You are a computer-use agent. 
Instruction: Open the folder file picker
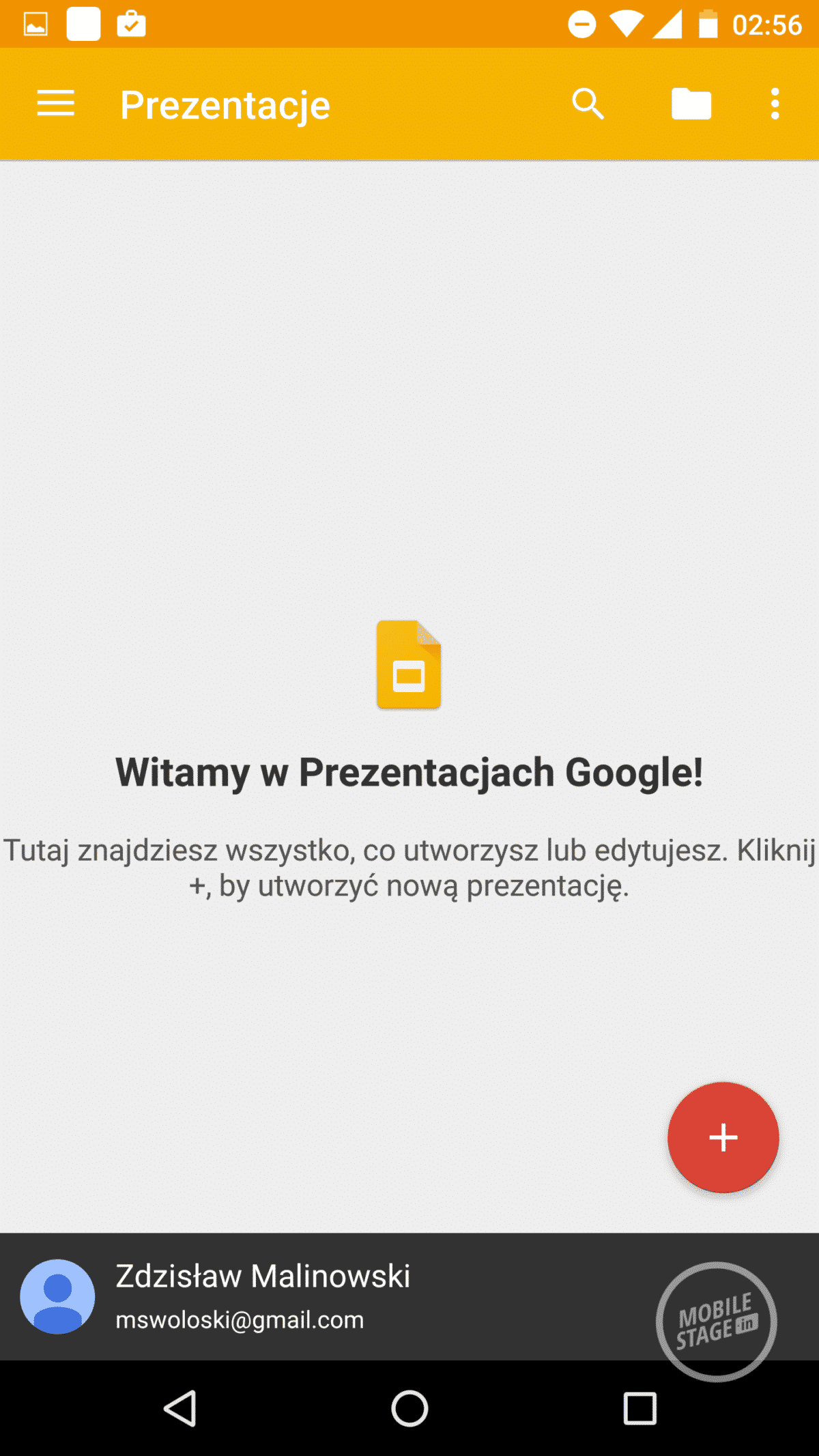point(691,104)
